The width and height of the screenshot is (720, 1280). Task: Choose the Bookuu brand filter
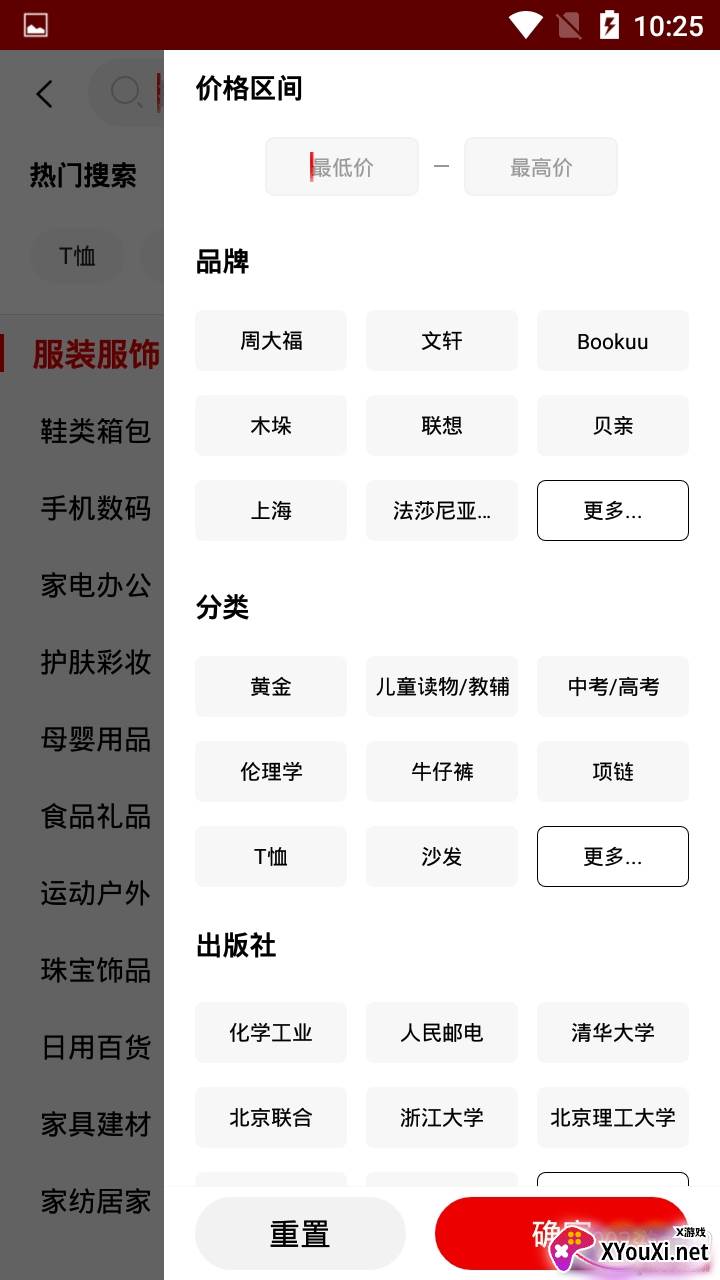pos(612,341)
